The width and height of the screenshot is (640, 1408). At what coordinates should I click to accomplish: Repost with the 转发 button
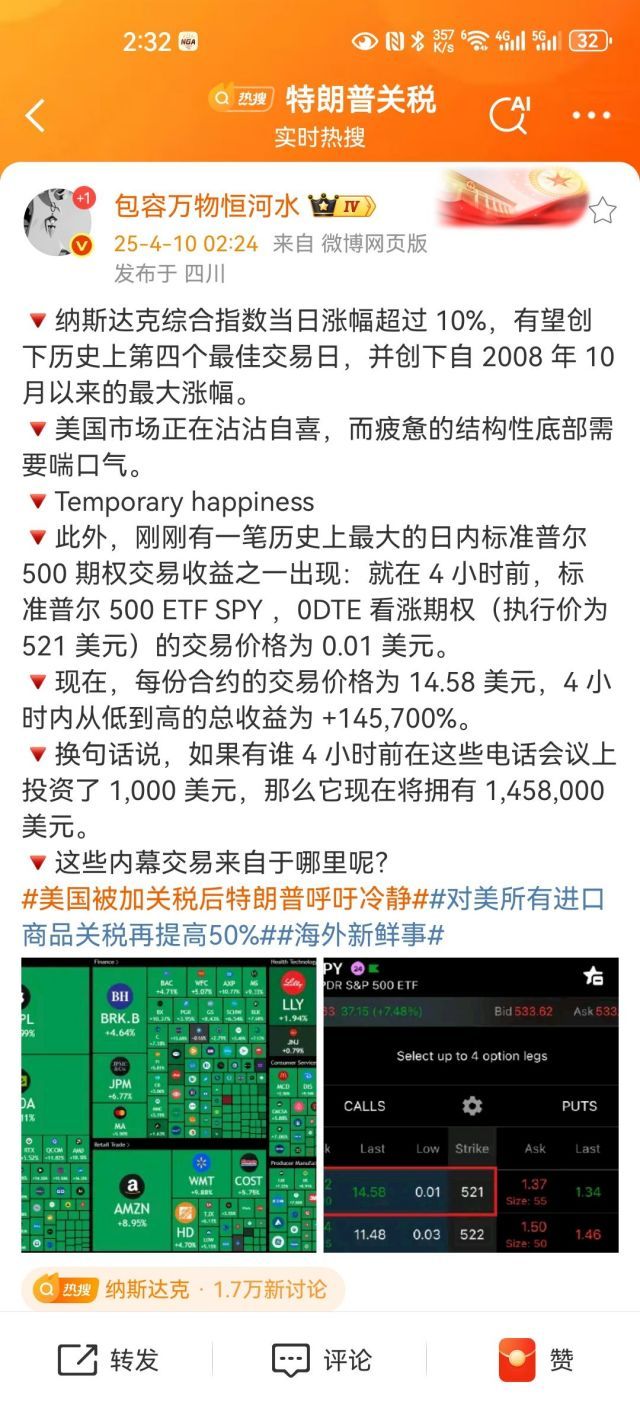click(x=108, y=1360)
